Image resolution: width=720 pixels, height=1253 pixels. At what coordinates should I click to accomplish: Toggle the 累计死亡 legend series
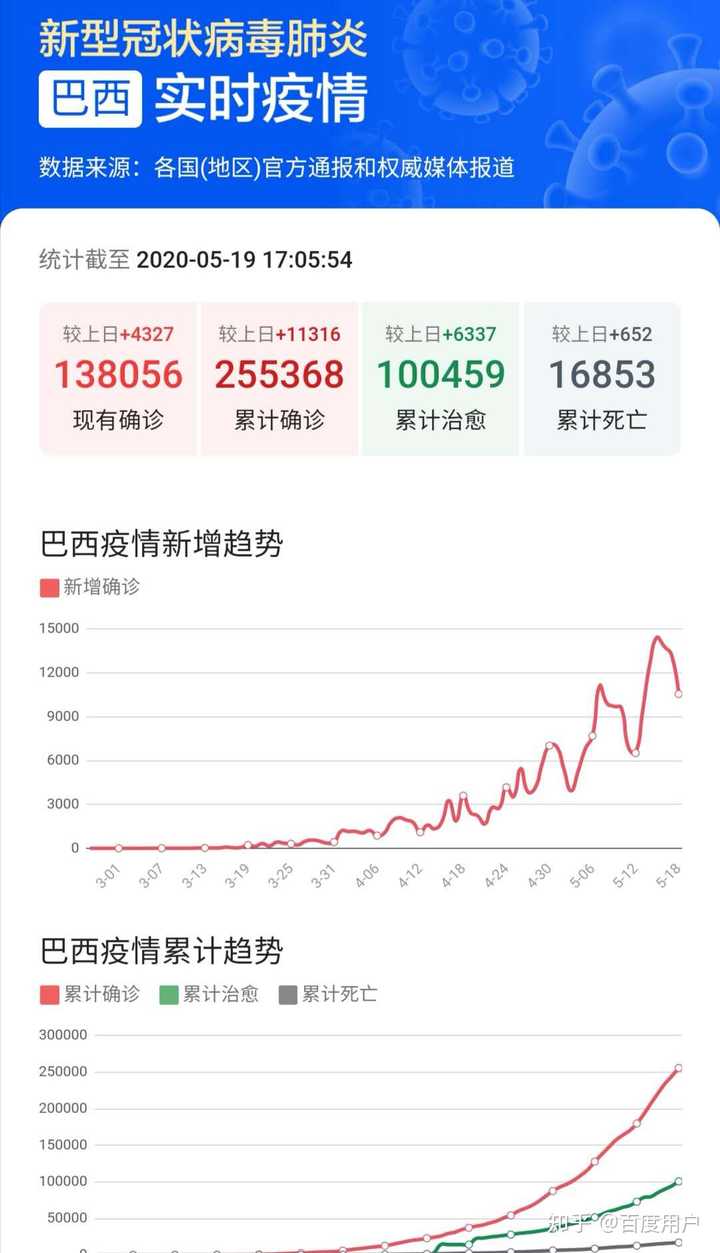pos(328,995)
